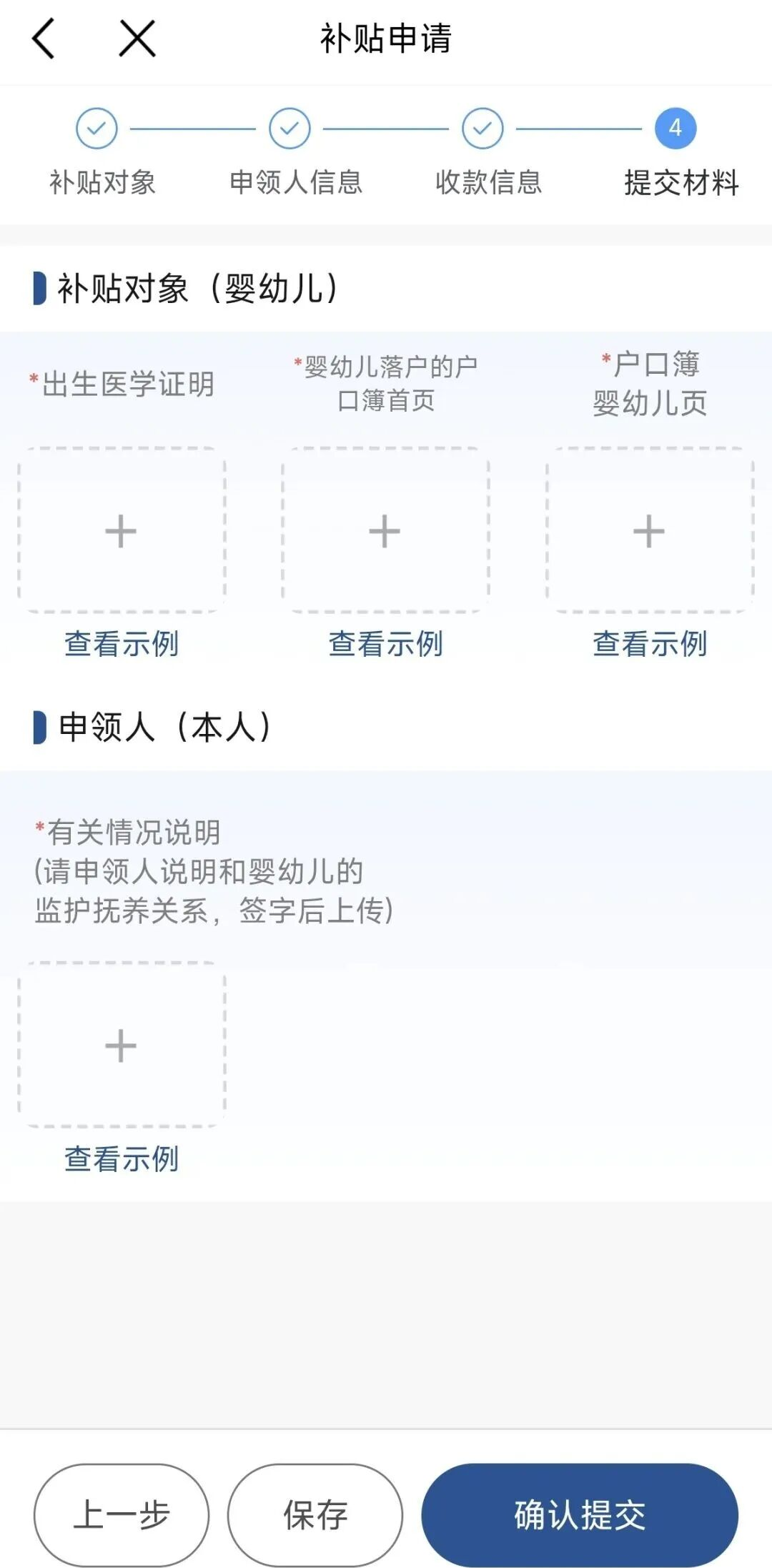Select the 申领人信息 step label
The image size is (772, 1568).
296,184
